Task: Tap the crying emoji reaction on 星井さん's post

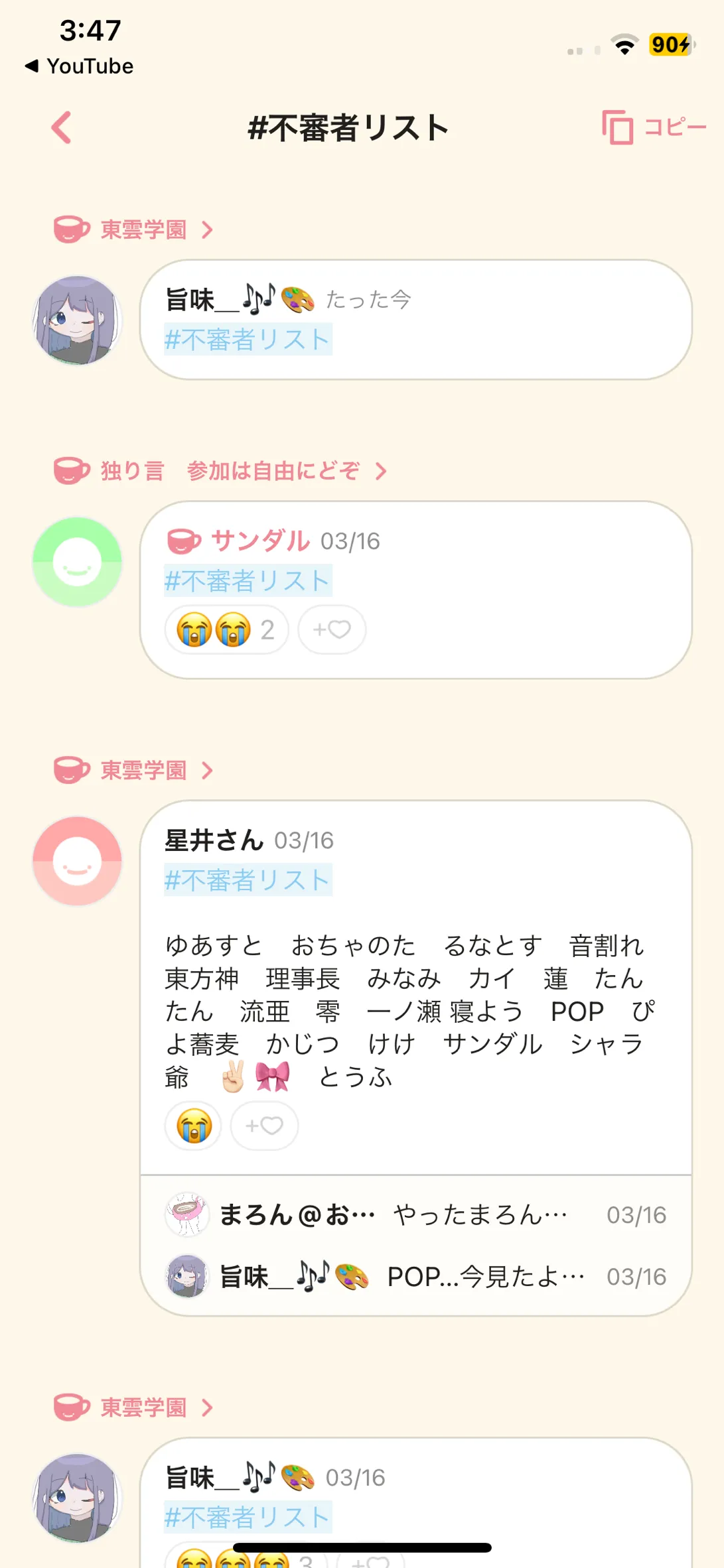Action: (x=194, y=1126)
